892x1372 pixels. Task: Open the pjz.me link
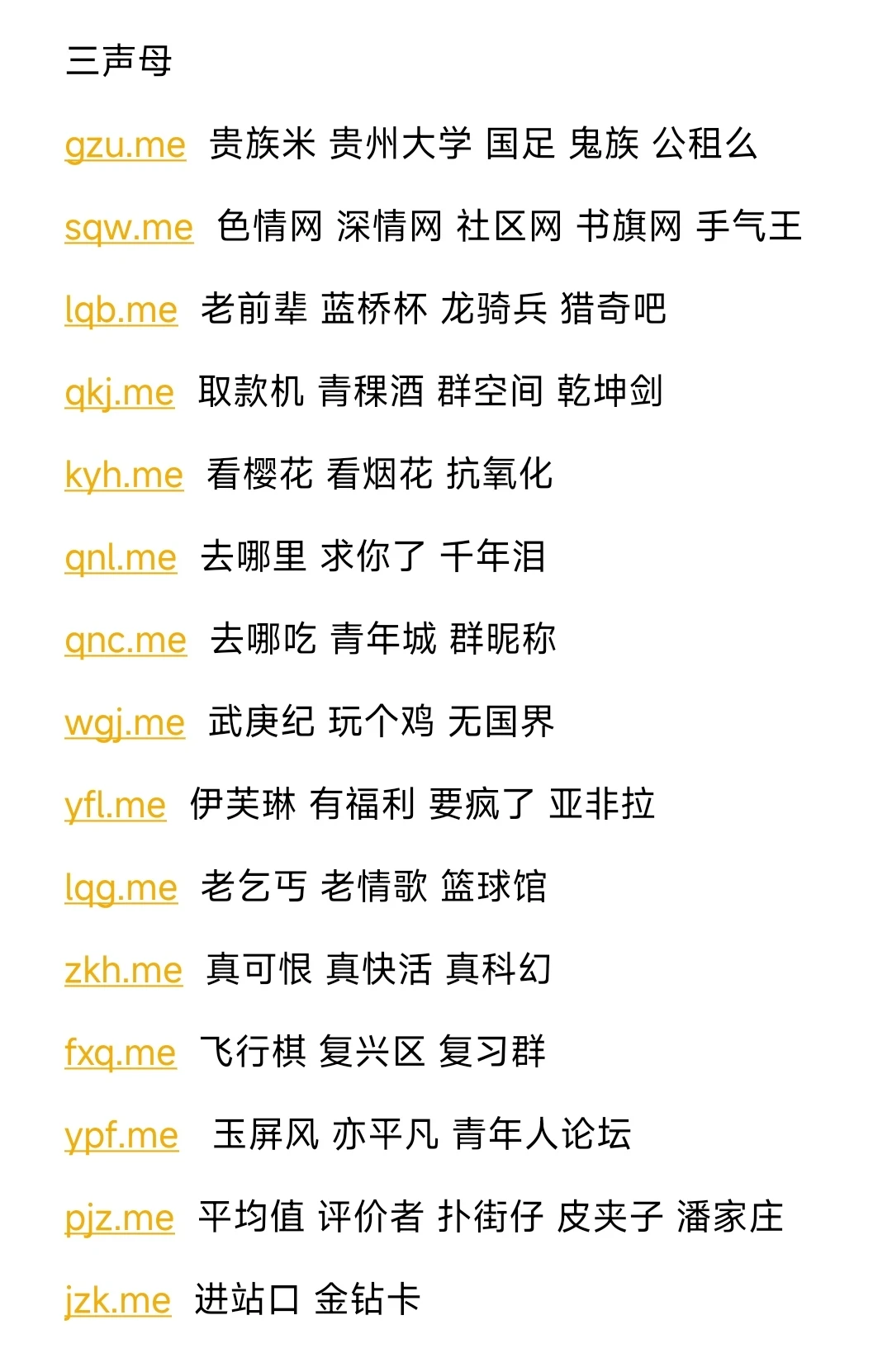pos(119,1218)
